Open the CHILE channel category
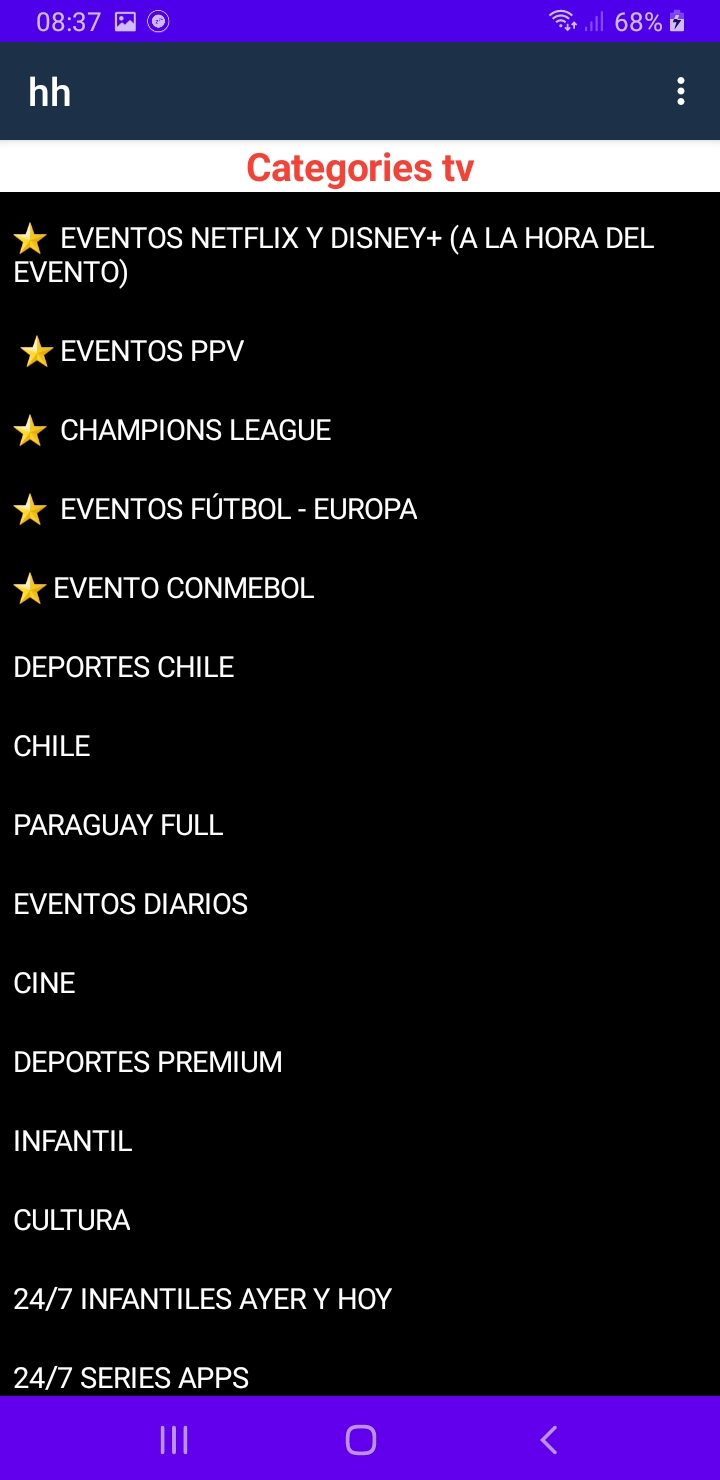This screenshot has height=1480, width=720. [360, 746]
